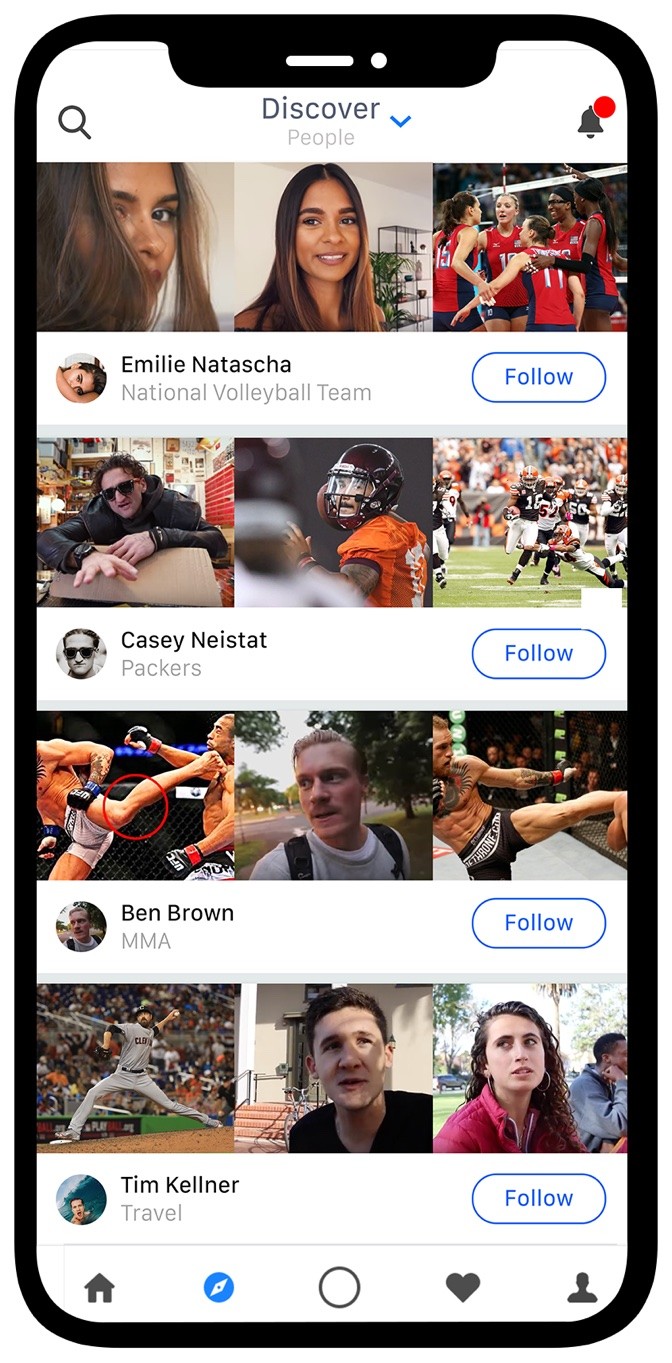Open Emilie Natascha's profile row
Screen dimensions: 672x1363
[205, 377]
